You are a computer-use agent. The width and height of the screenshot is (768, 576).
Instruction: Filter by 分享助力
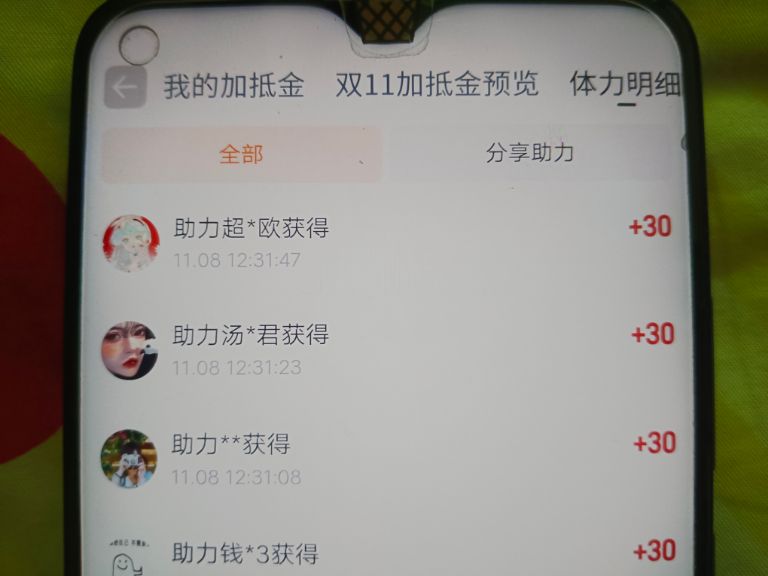pyautogui.click(x=529, y=153)
